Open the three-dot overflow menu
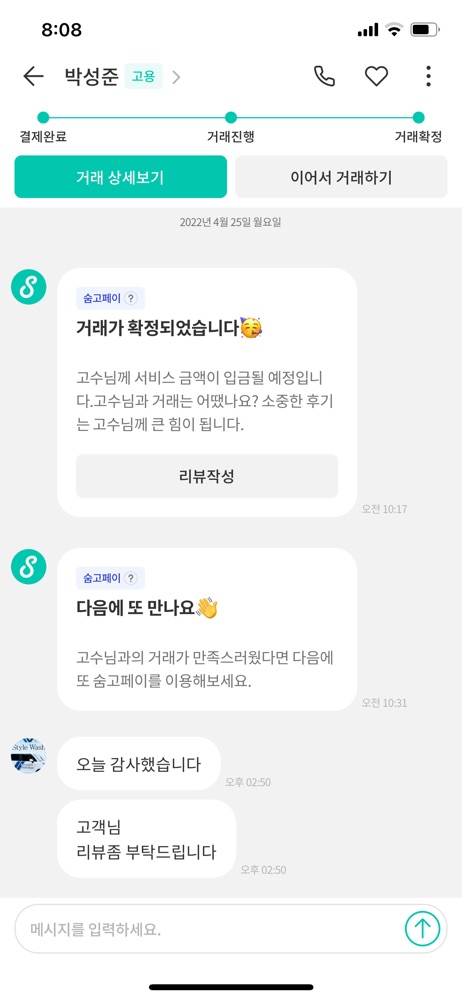The width and height of the screenshot is (462, 1000). coord(428,77)
